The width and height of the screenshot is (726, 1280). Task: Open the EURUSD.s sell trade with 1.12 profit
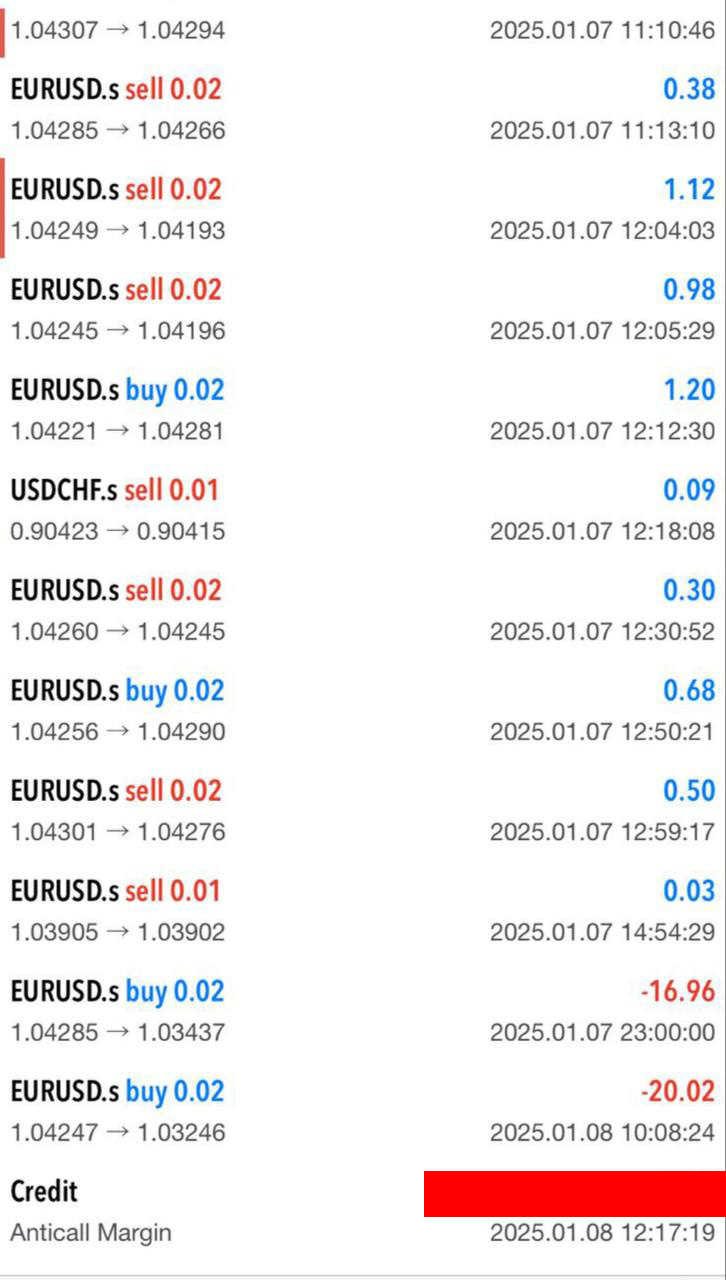363,209
